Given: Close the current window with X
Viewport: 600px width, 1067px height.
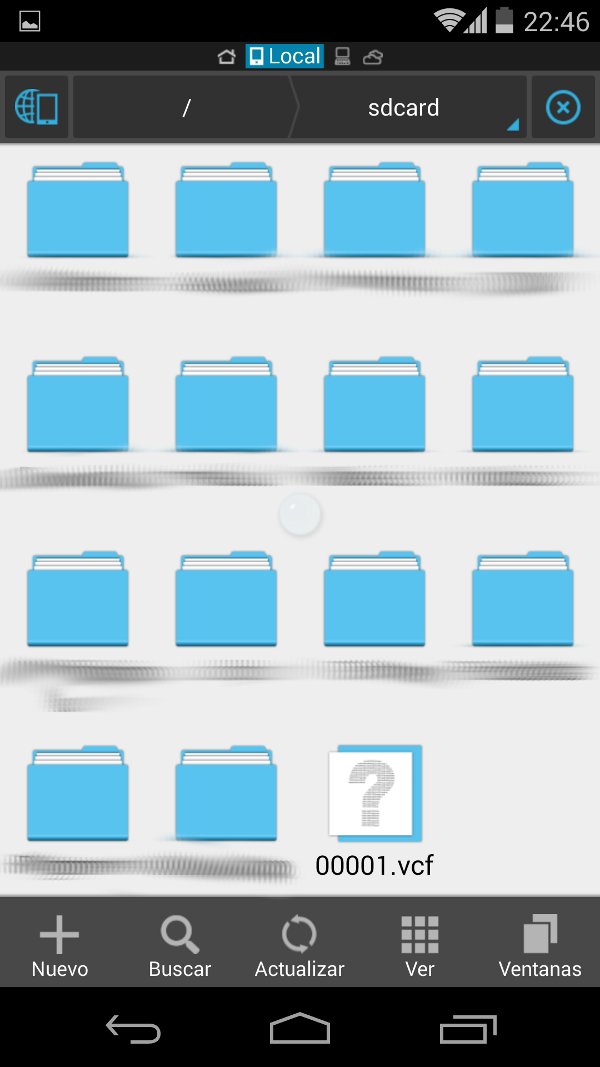Looking at the screenshot, I should click(x=563, y=107).
